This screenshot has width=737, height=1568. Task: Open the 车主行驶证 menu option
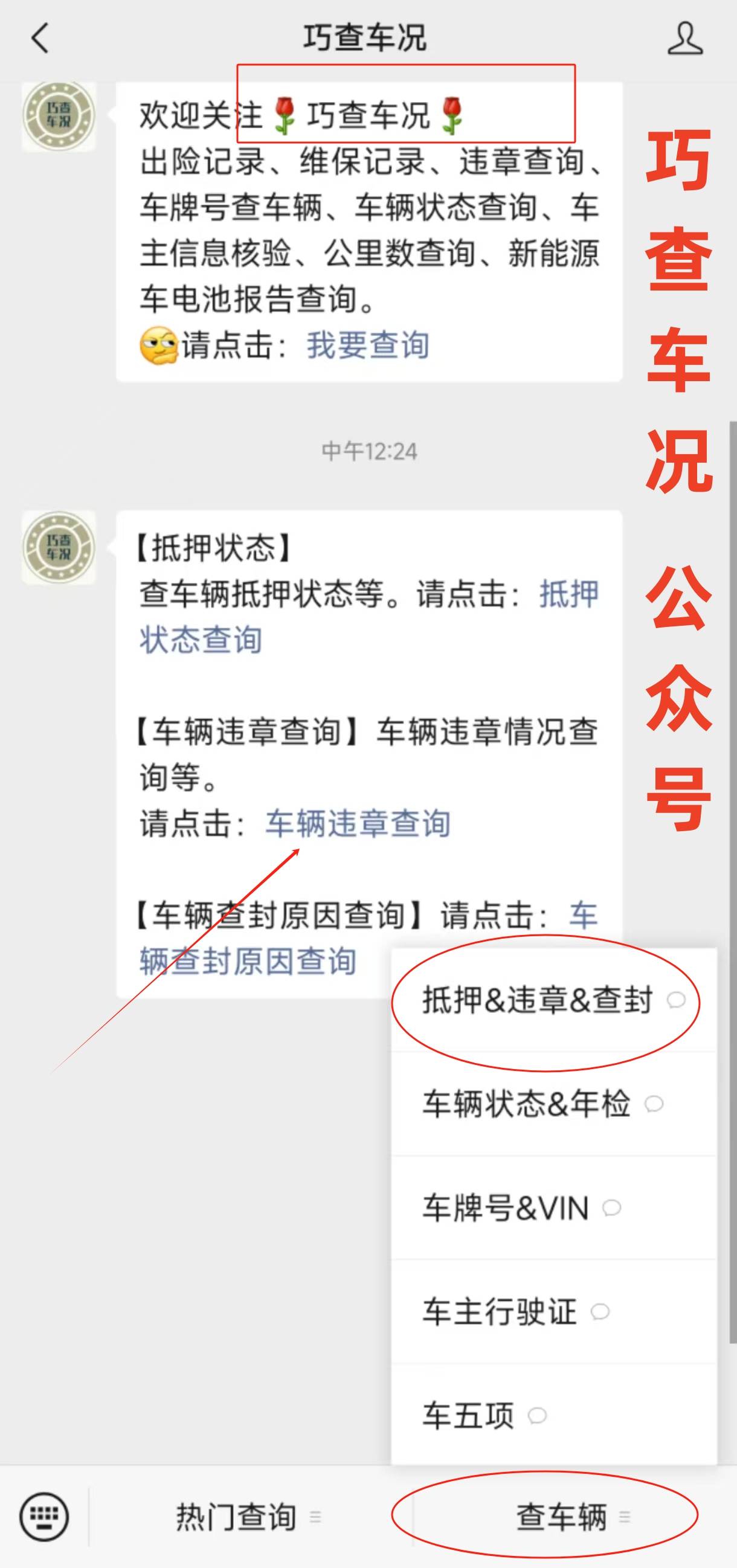[500, 1311]
